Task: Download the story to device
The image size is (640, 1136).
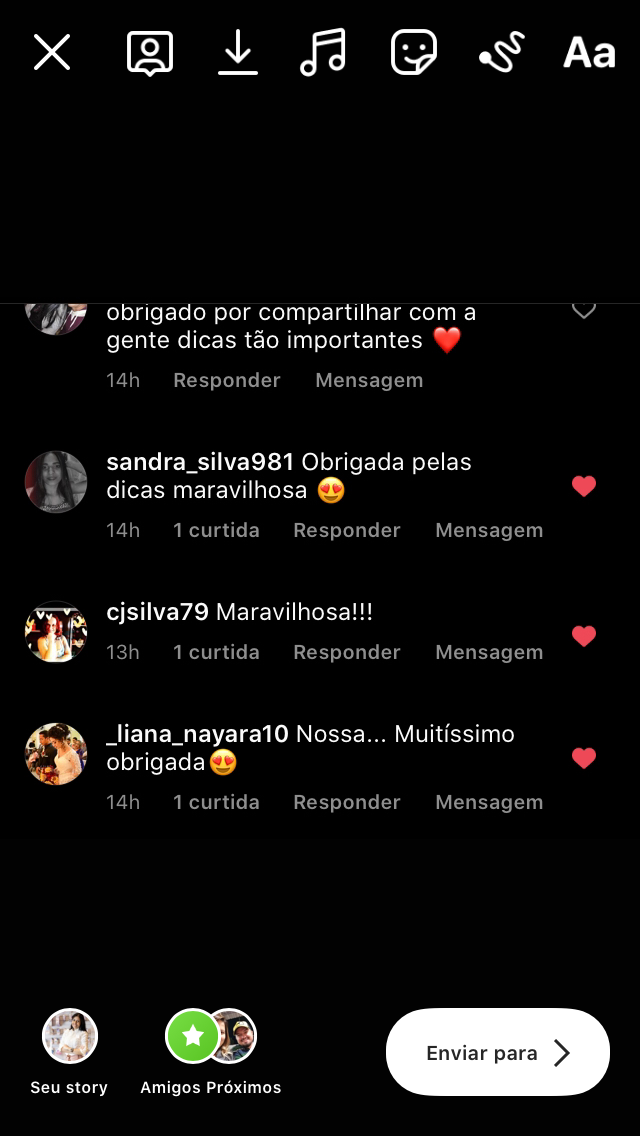Action: [x=238, y=52]
